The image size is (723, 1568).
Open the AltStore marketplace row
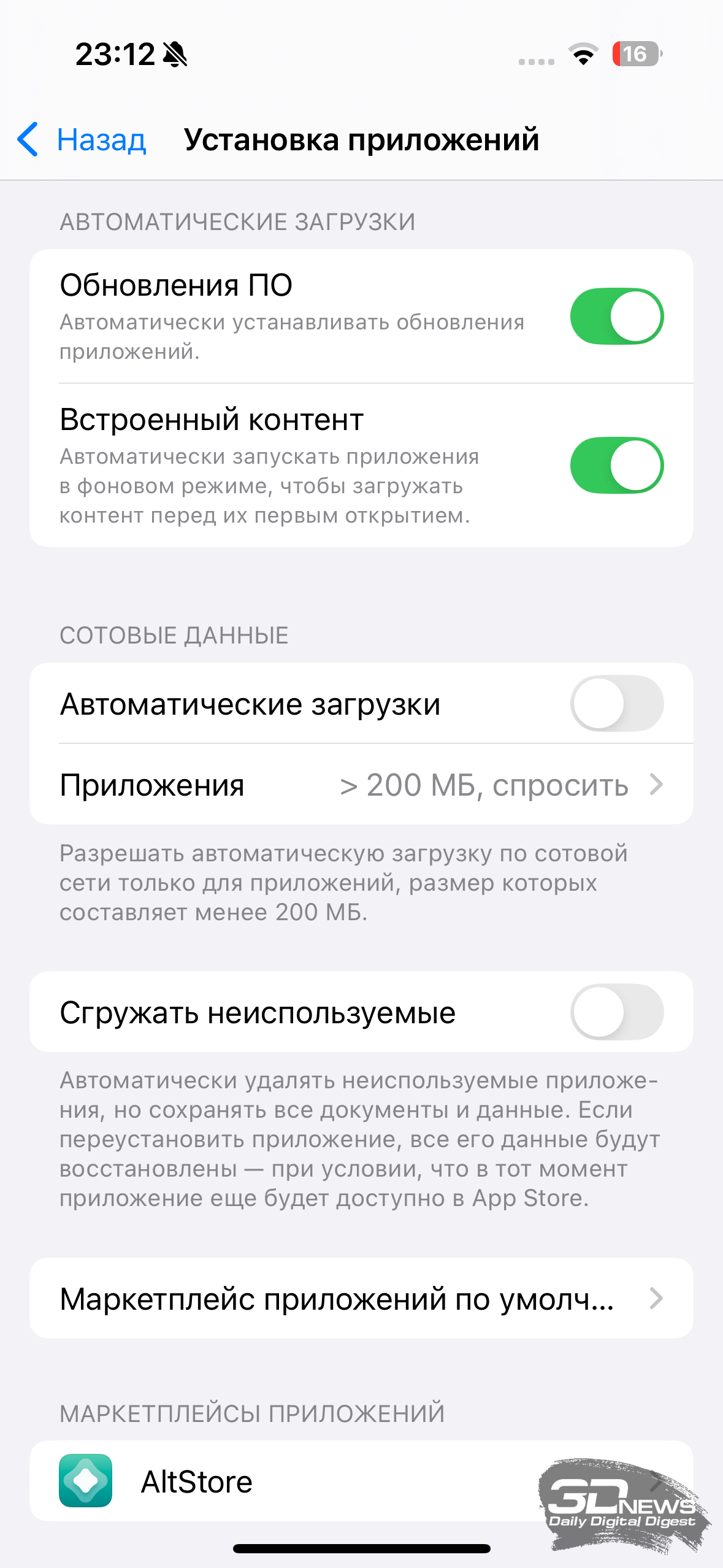point(361,1480)
